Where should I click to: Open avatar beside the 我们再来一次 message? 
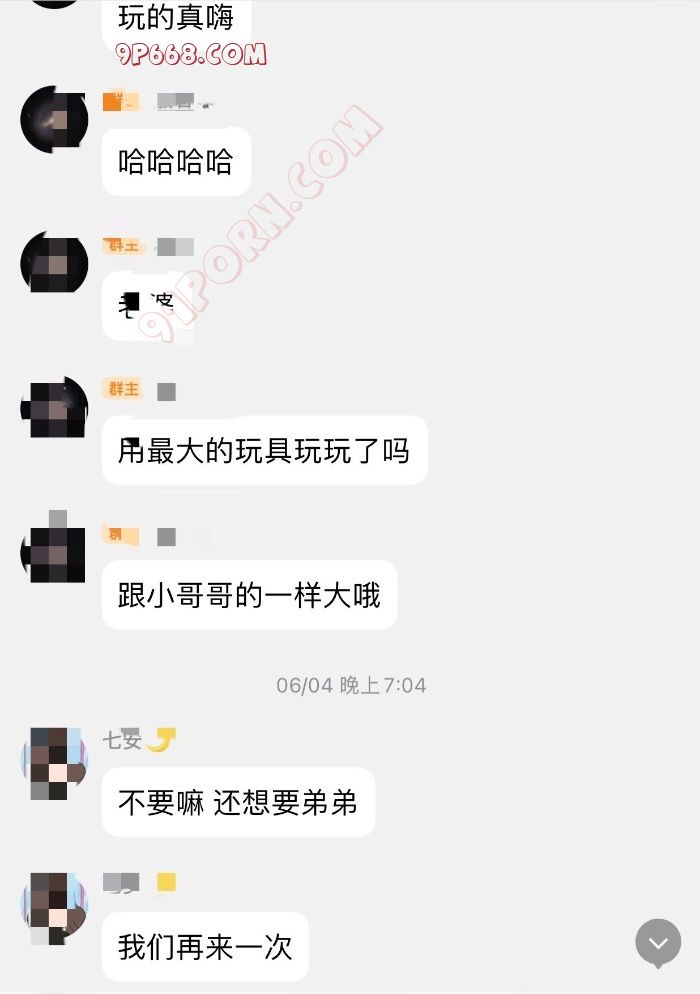pos(55,908)
